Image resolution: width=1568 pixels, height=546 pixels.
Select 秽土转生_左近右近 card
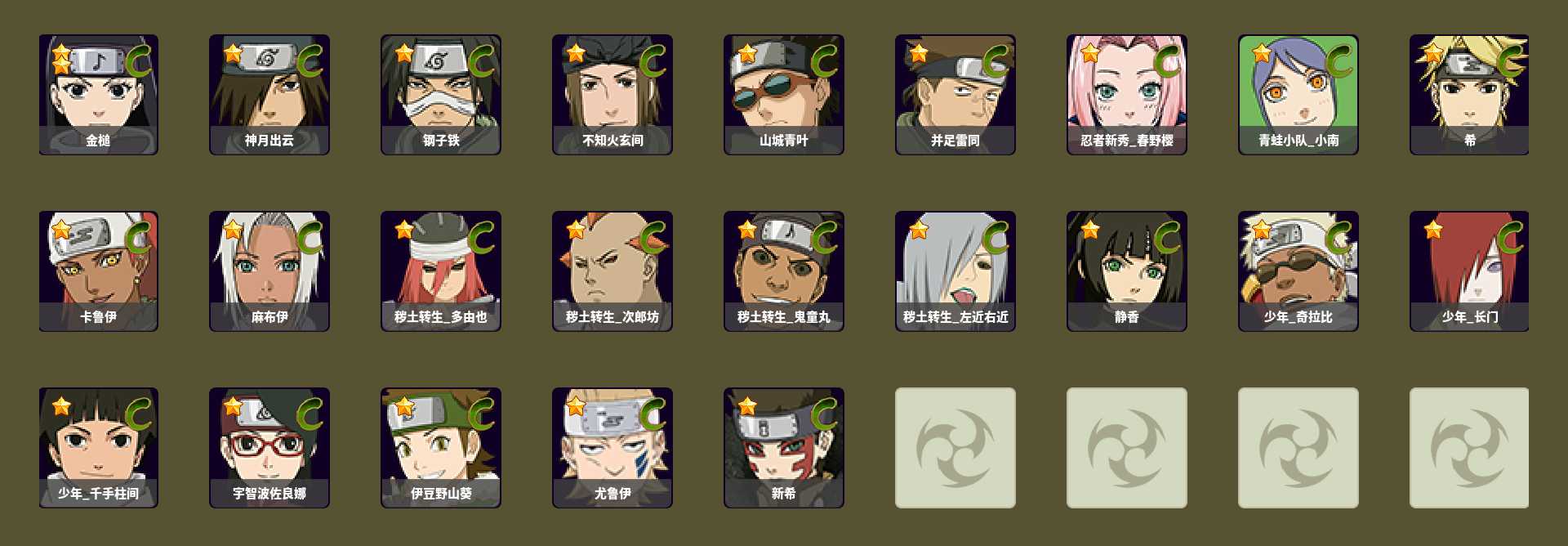coord(955,271)
